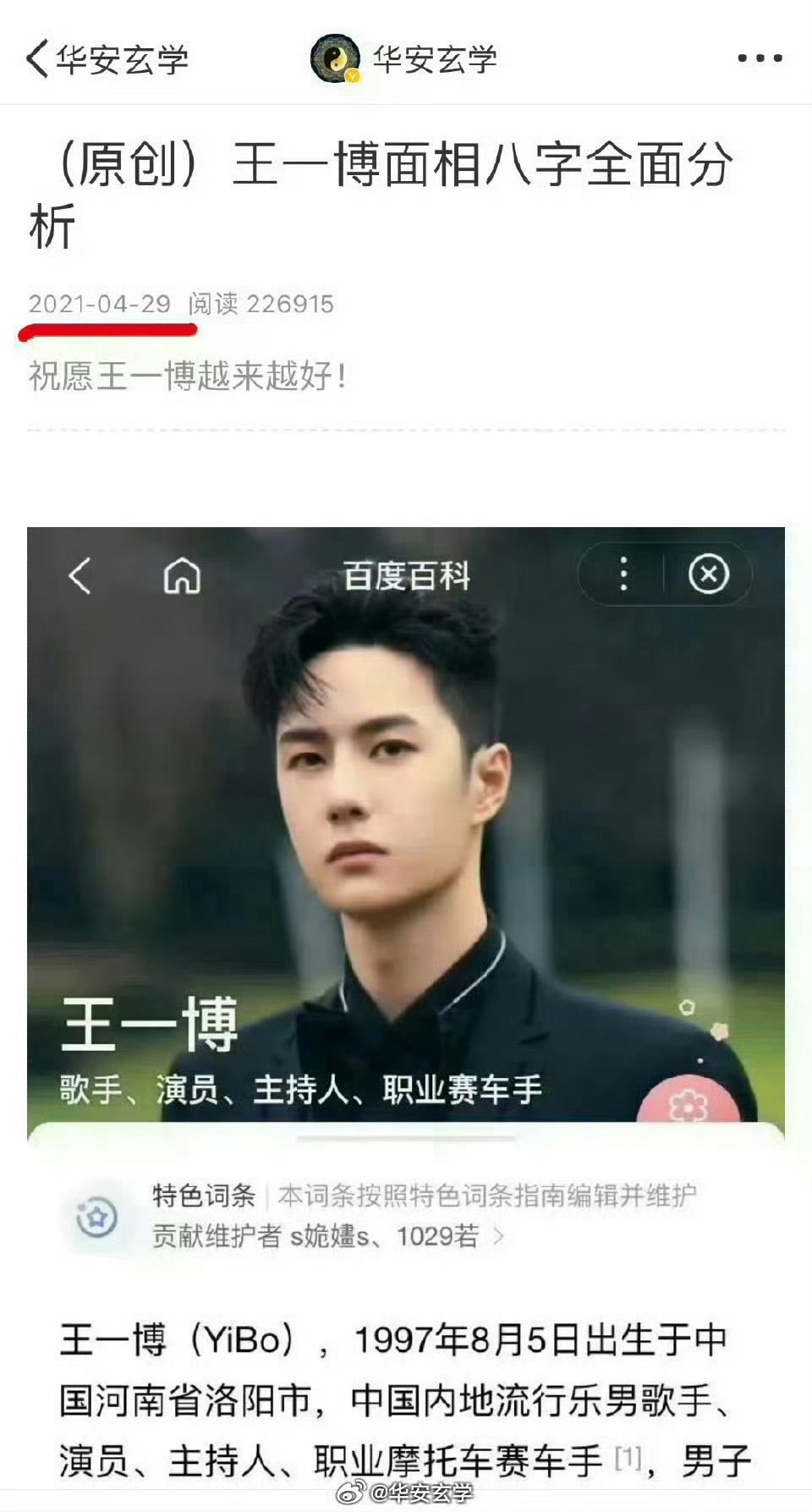Open the three-dot overflow menu
This screenshot has width=812, height=1512.
(759, 58)
